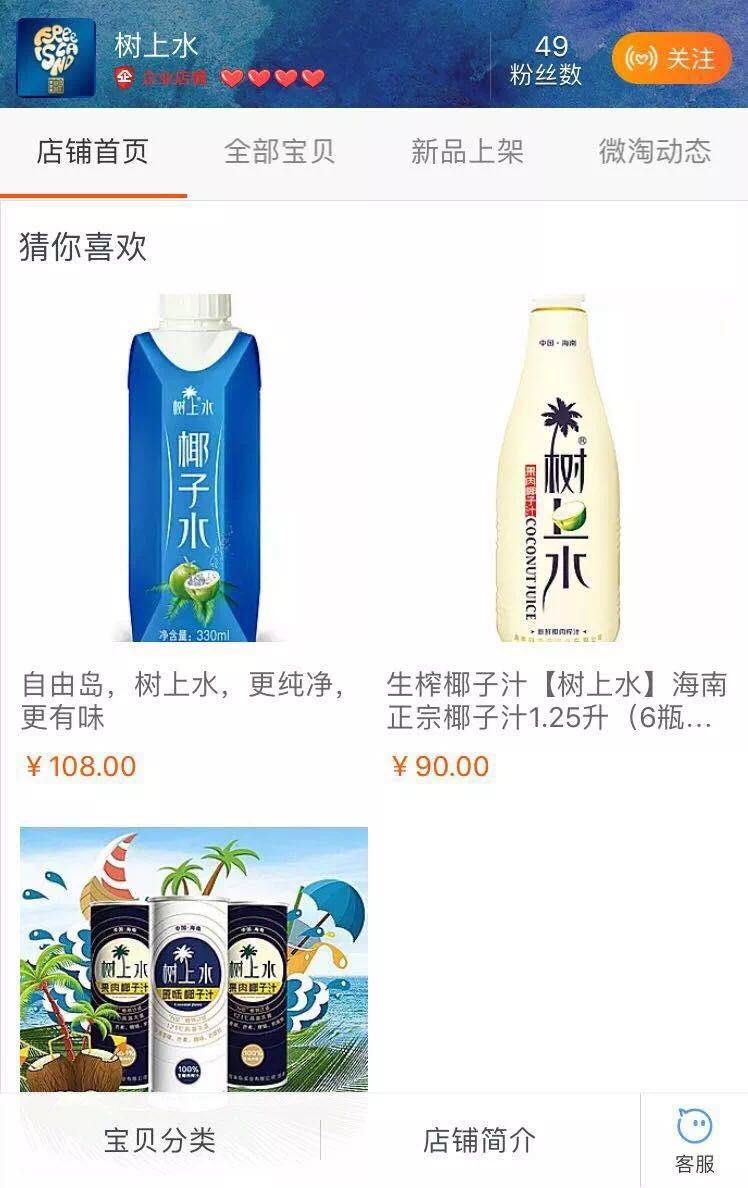This screenshot has height=1188, width=748.
Task: Open the 生榨椰子汁 1.25升 product priced ¥90.00
Action: [x=557, y=470]
